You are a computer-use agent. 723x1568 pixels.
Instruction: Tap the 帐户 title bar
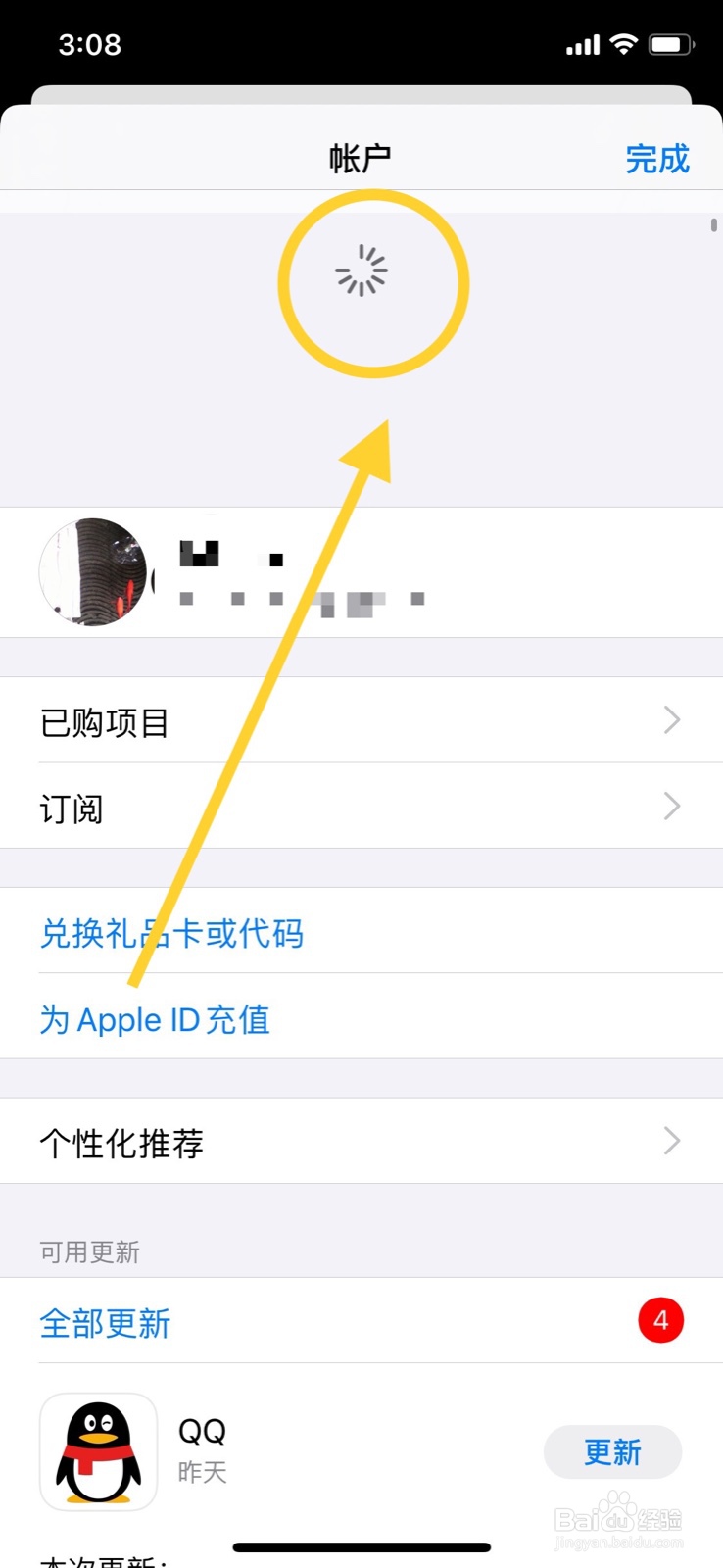(359, 155)
